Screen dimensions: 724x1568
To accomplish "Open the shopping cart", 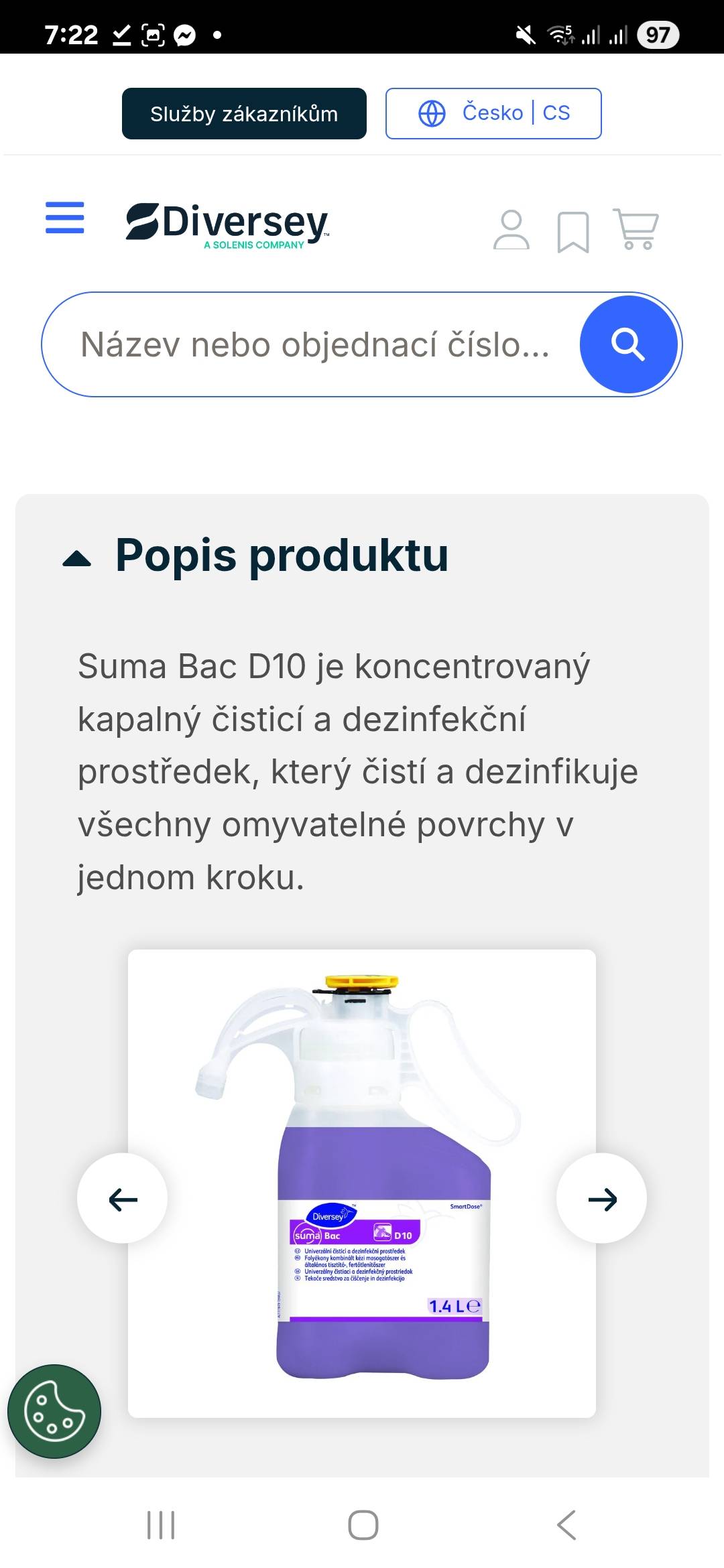I will [x=636, y=229].
